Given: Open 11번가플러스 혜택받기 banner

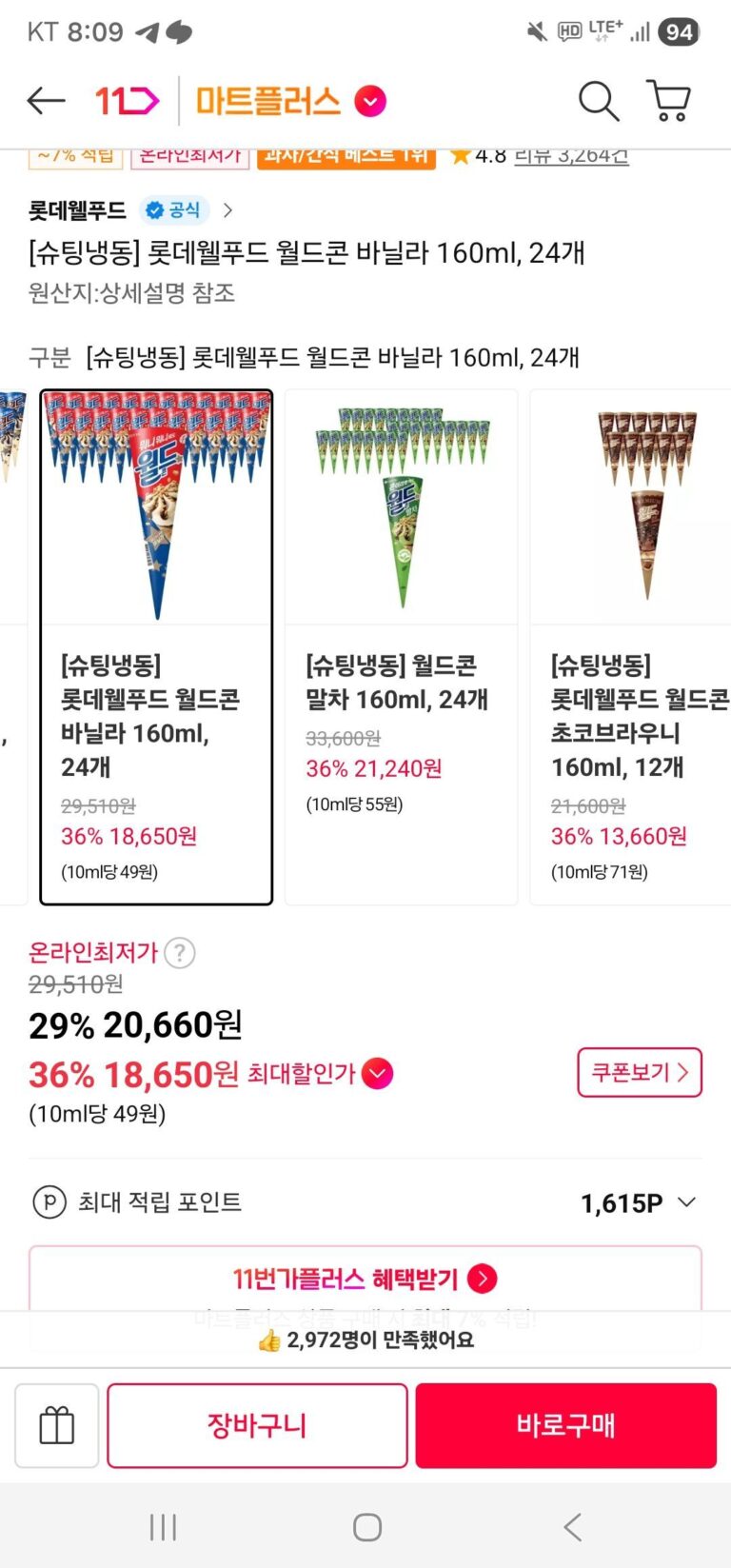Looking at the screenshot, I should 365,1279.
